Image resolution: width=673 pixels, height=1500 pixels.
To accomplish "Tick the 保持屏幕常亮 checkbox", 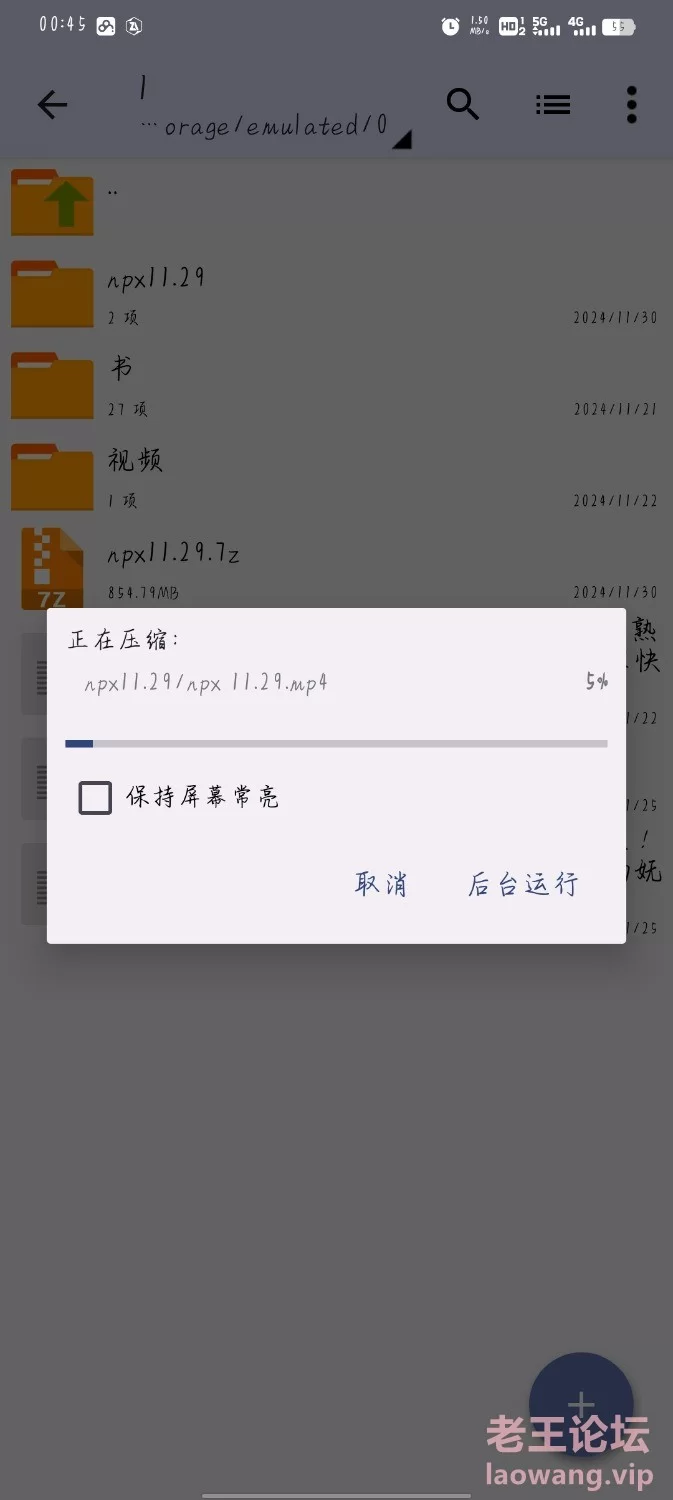I will (x=95, y=798).
